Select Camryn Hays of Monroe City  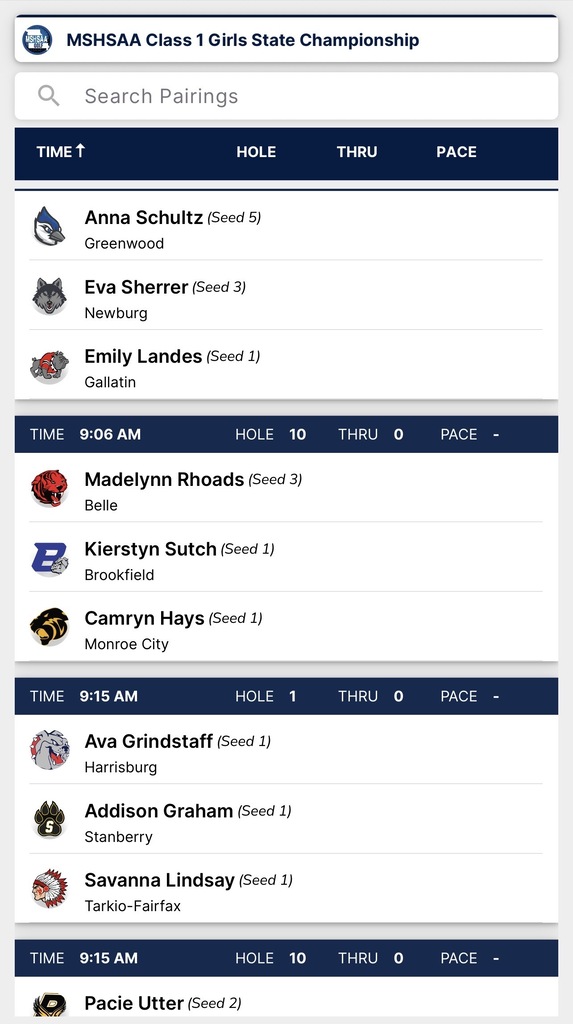[x=286, y=626]
